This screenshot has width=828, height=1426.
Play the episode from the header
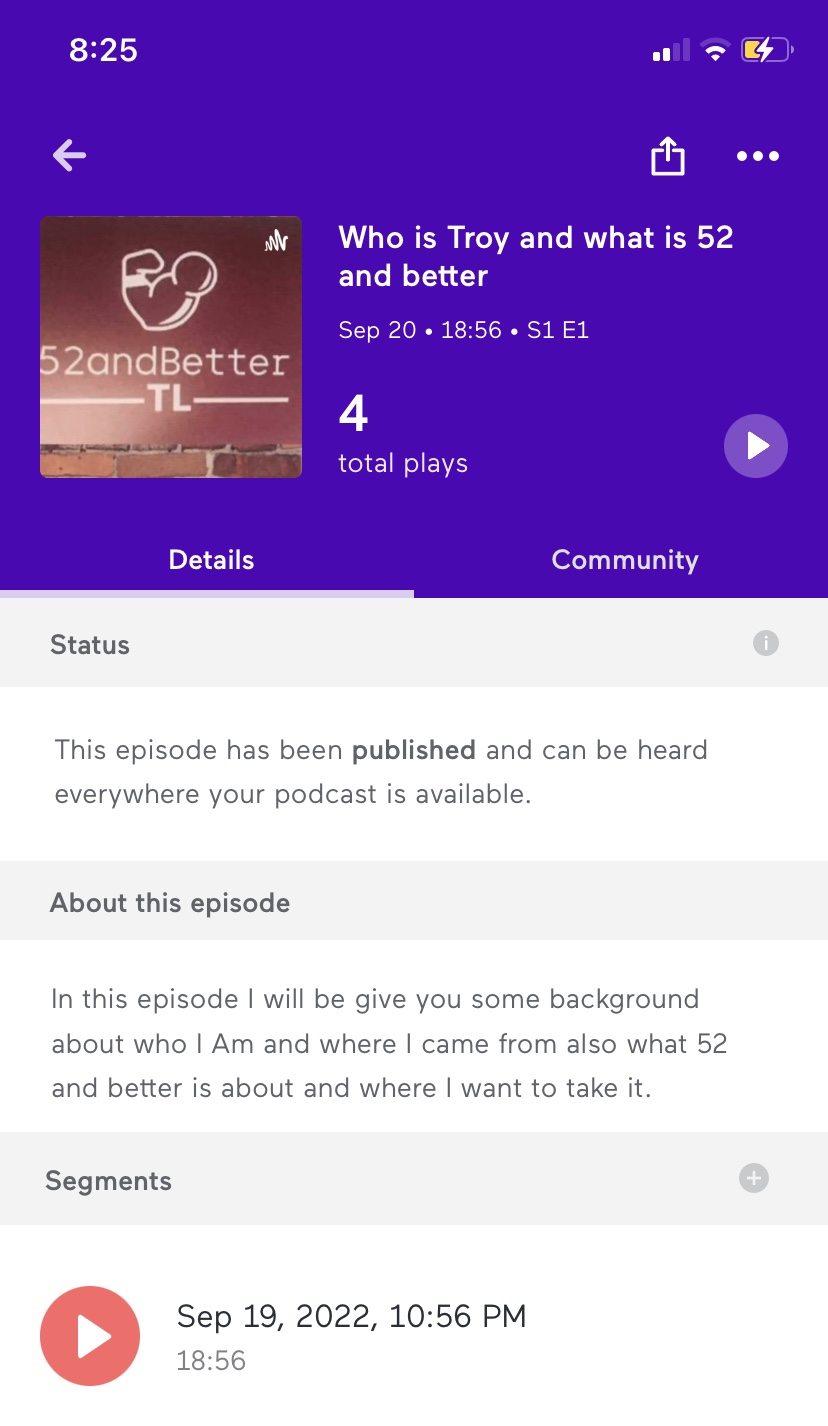(x=755, y=446)
